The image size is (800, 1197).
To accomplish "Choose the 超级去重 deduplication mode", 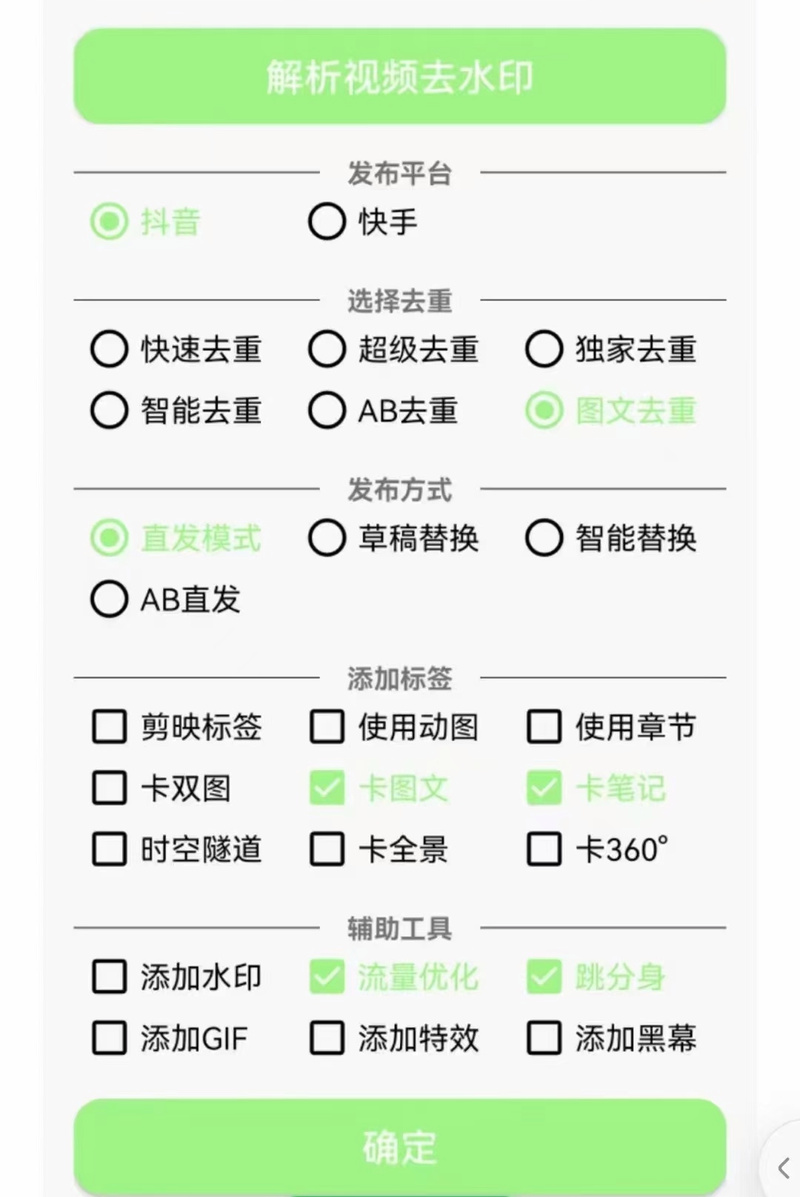I will click(326, 349).
